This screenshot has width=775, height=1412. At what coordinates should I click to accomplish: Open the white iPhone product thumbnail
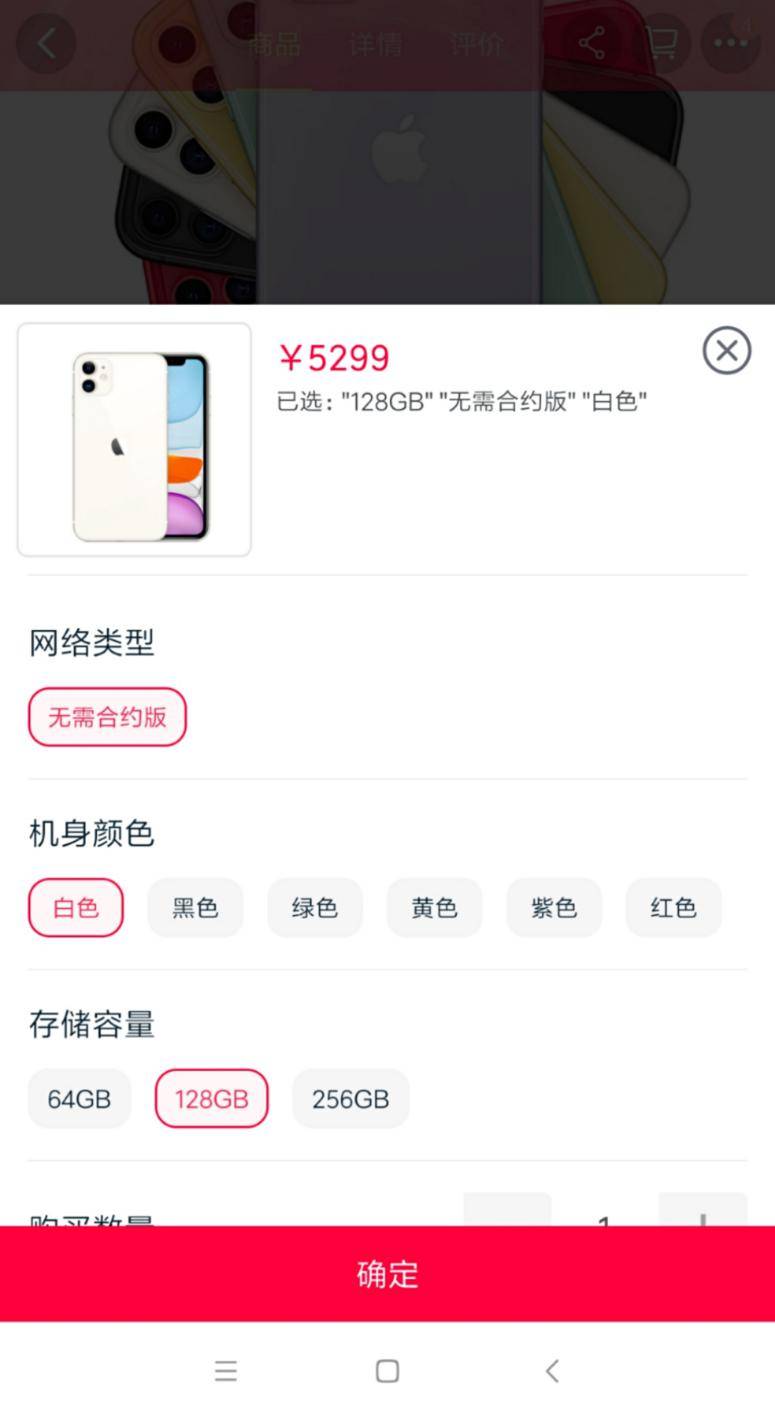coord(134,439)
